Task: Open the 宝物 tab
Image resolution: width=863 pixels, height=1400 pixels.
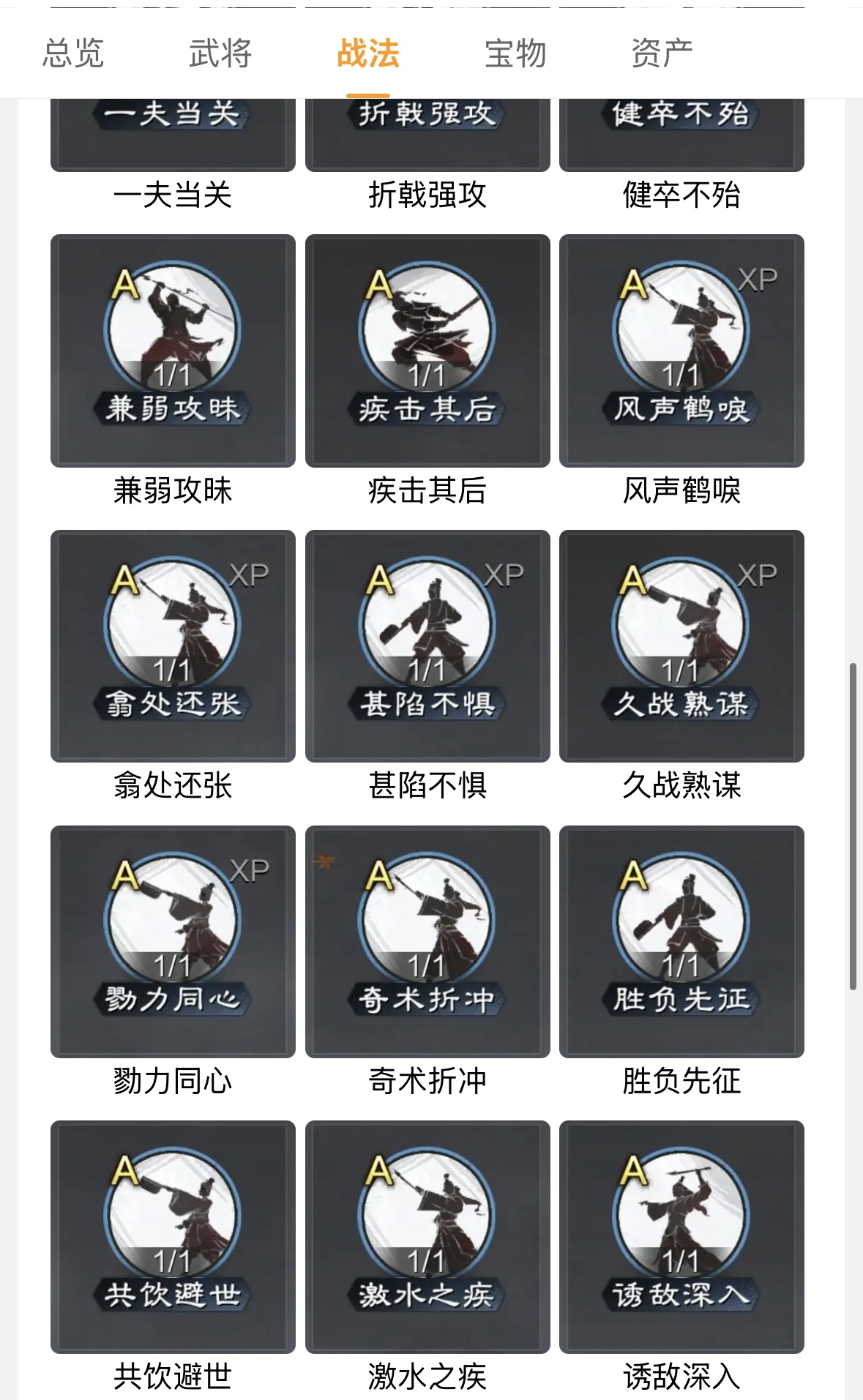Action: point(515,53)
